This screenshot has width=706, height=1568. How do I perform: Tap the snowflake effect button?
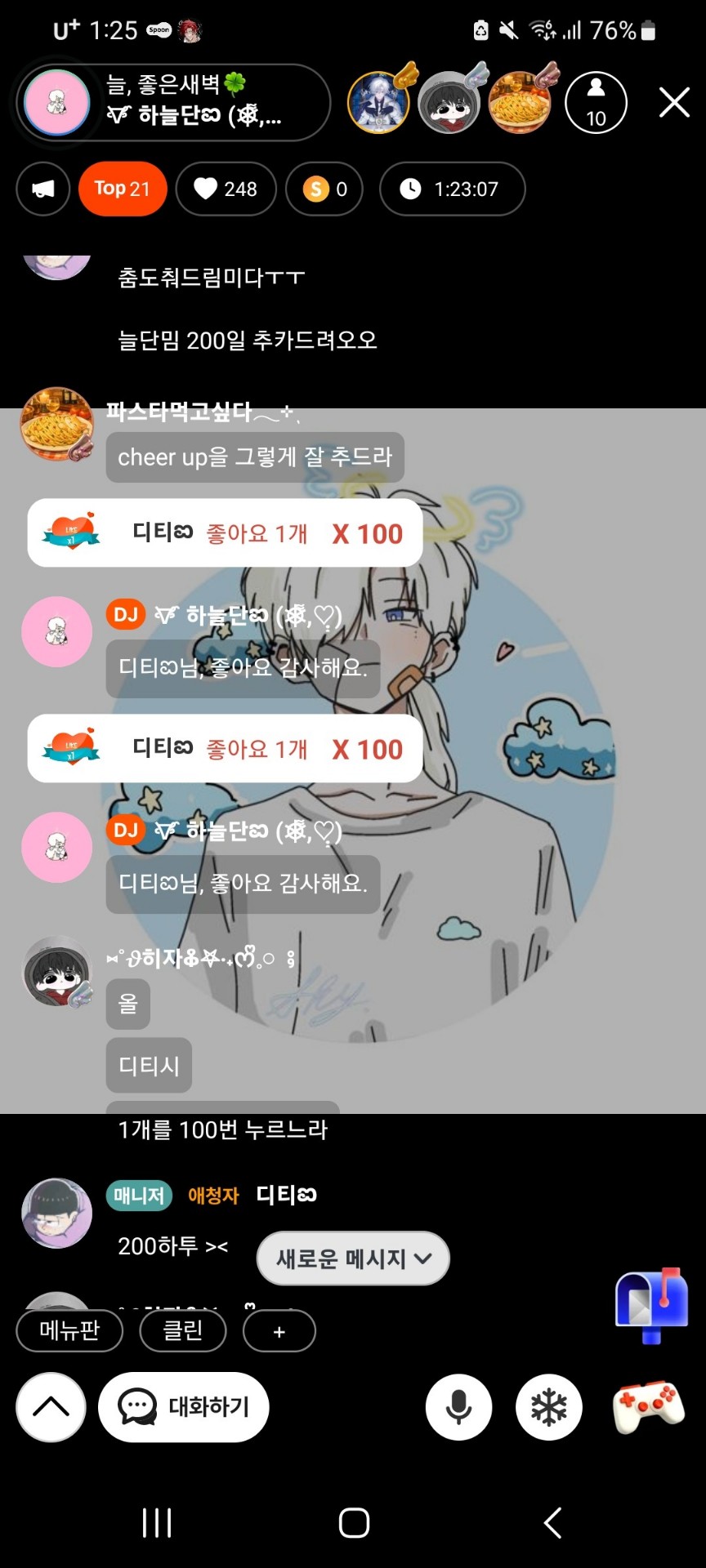pyautogui.click(x=548, y=1406)
